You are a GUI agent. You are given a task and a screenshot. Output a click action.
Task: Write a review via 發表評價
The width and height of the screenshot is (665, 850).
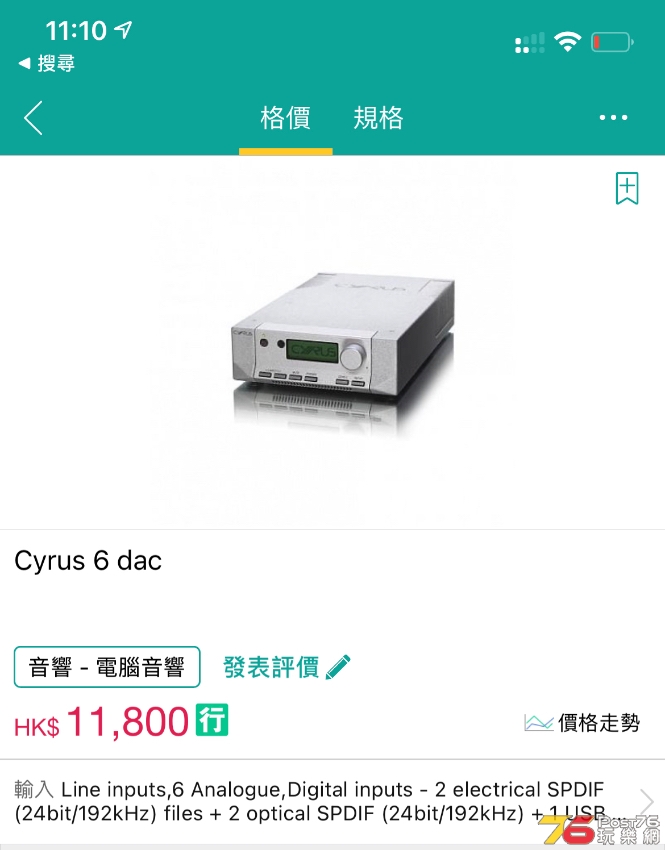click(286, 667)
